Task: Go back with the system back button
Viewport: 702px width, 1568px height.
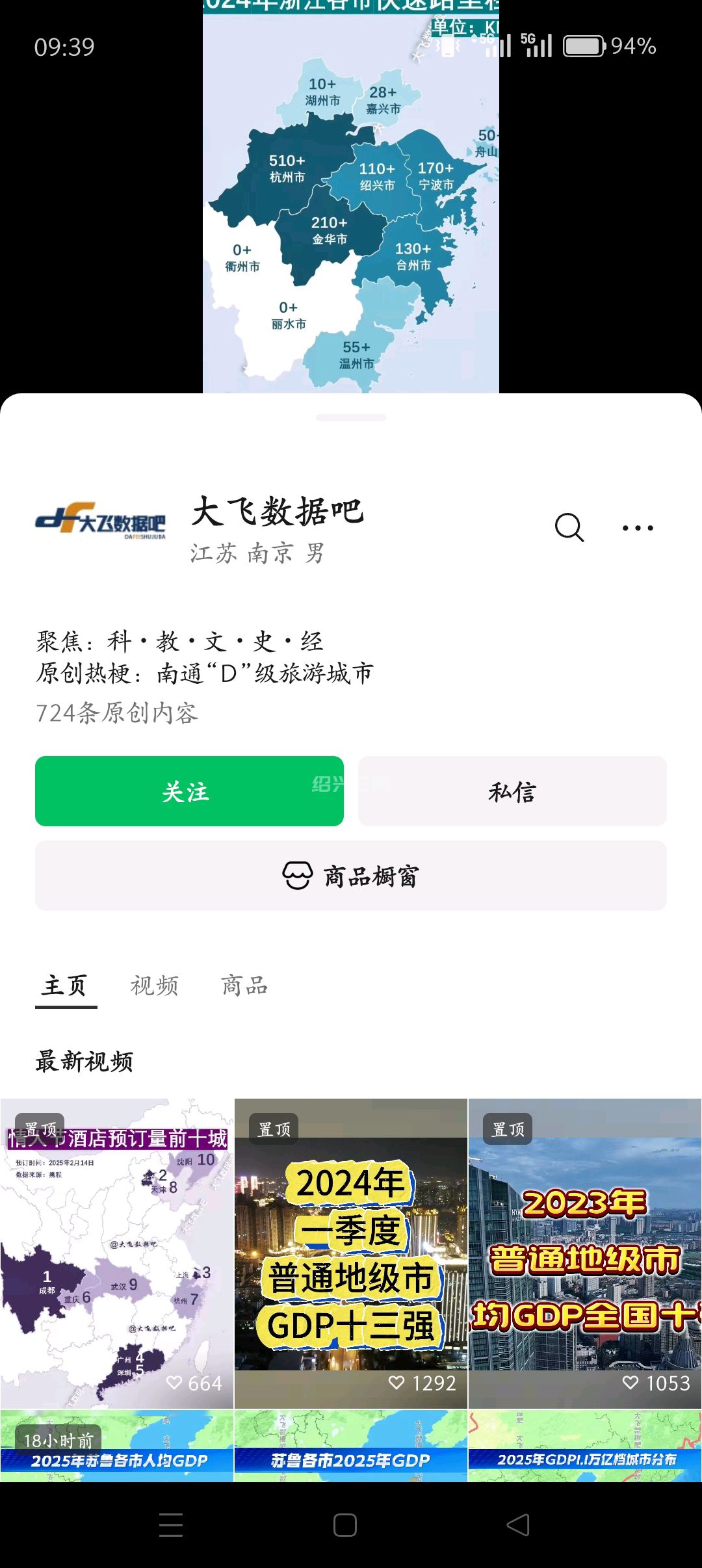Action: click(518, 1525)
